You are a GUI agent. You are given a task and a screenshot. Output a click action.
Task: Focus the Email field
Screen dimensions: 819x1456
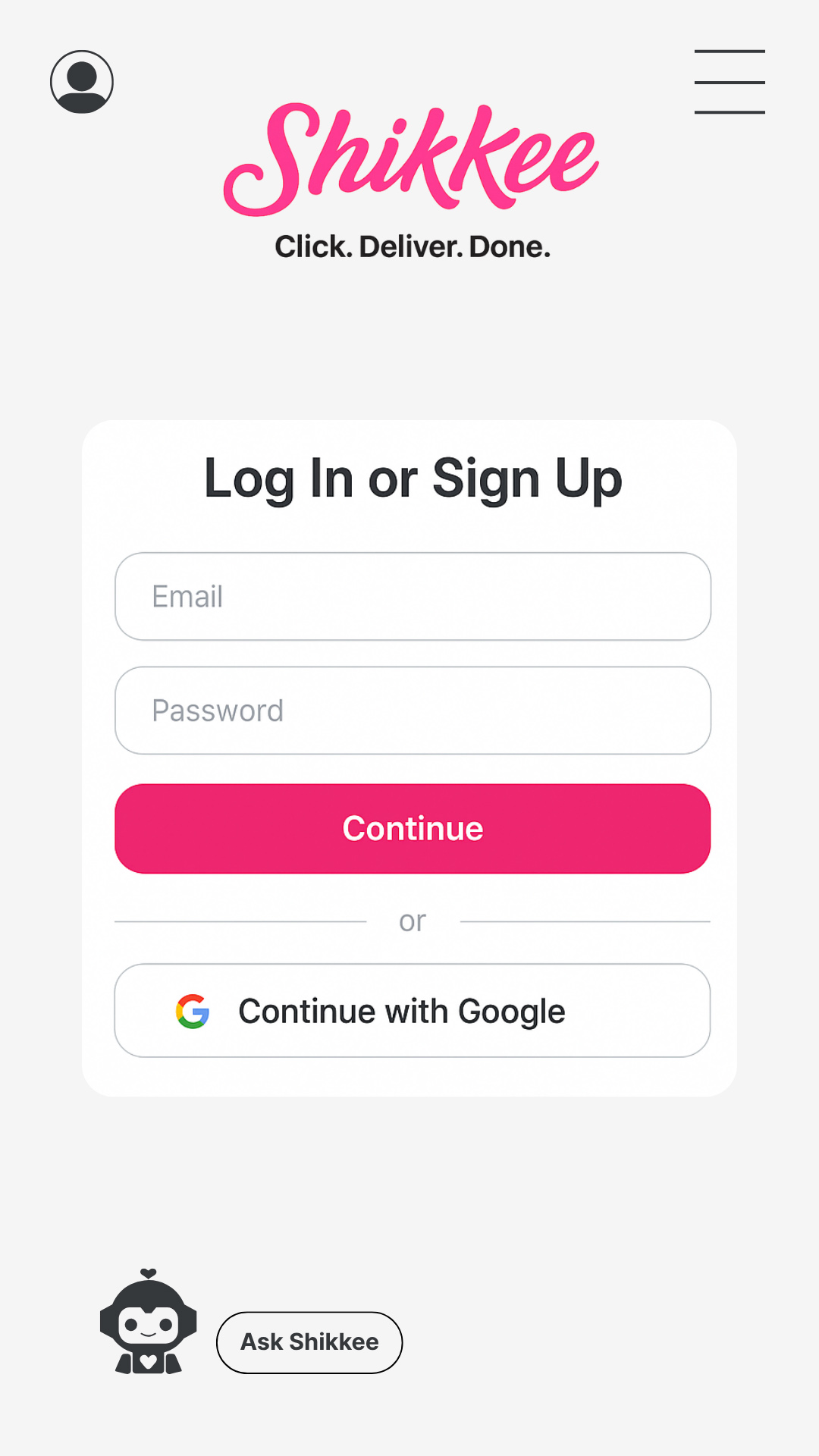pyautogui.click(x=413, y=597)
